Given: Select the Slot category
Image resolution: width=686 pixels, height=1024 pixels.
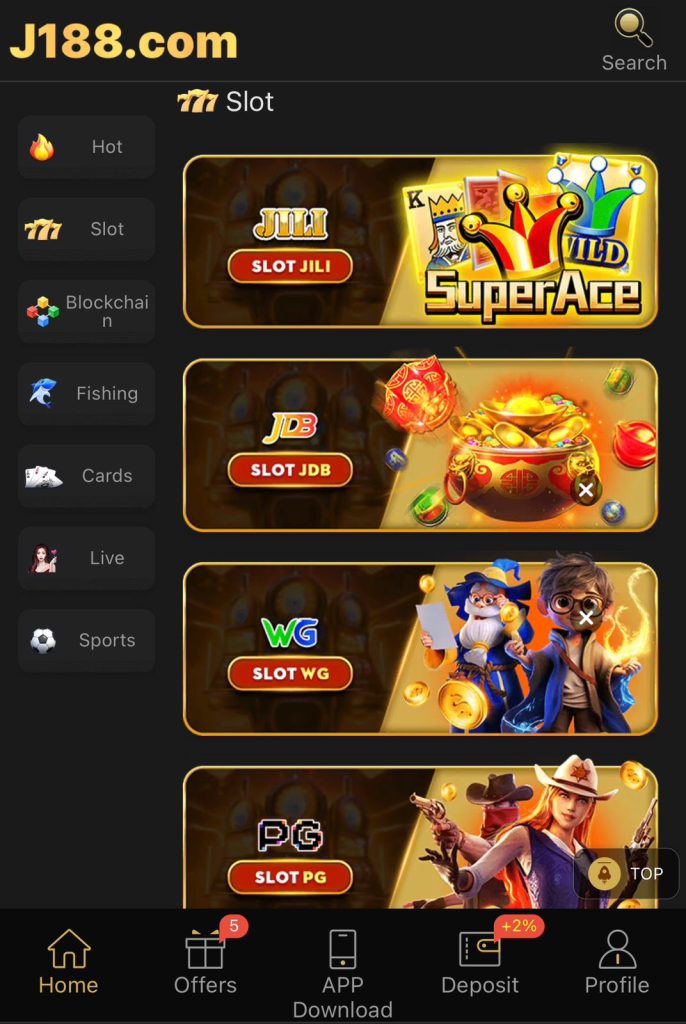Looking at the screenshot, I should coord(87,229).
